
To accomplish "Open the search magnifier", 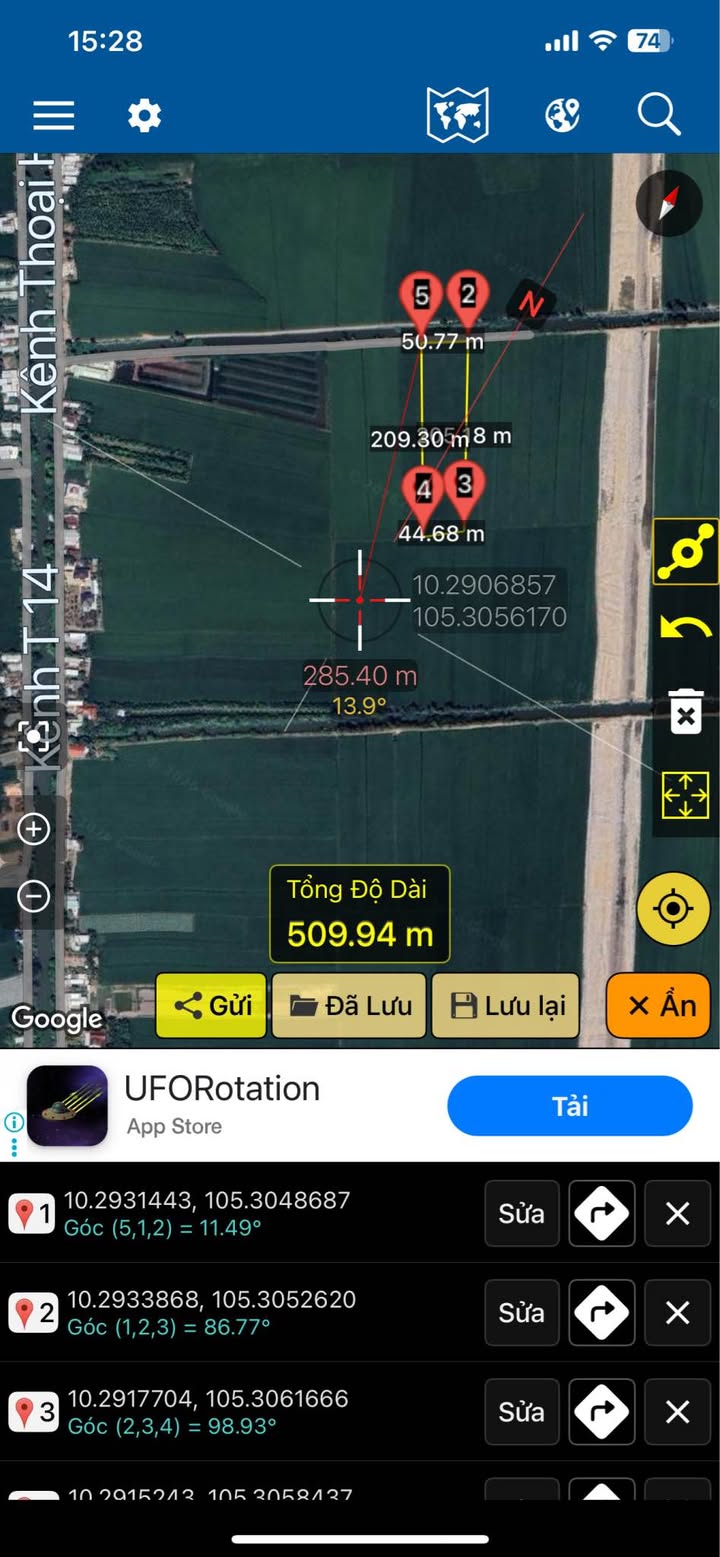I will 659,116.
